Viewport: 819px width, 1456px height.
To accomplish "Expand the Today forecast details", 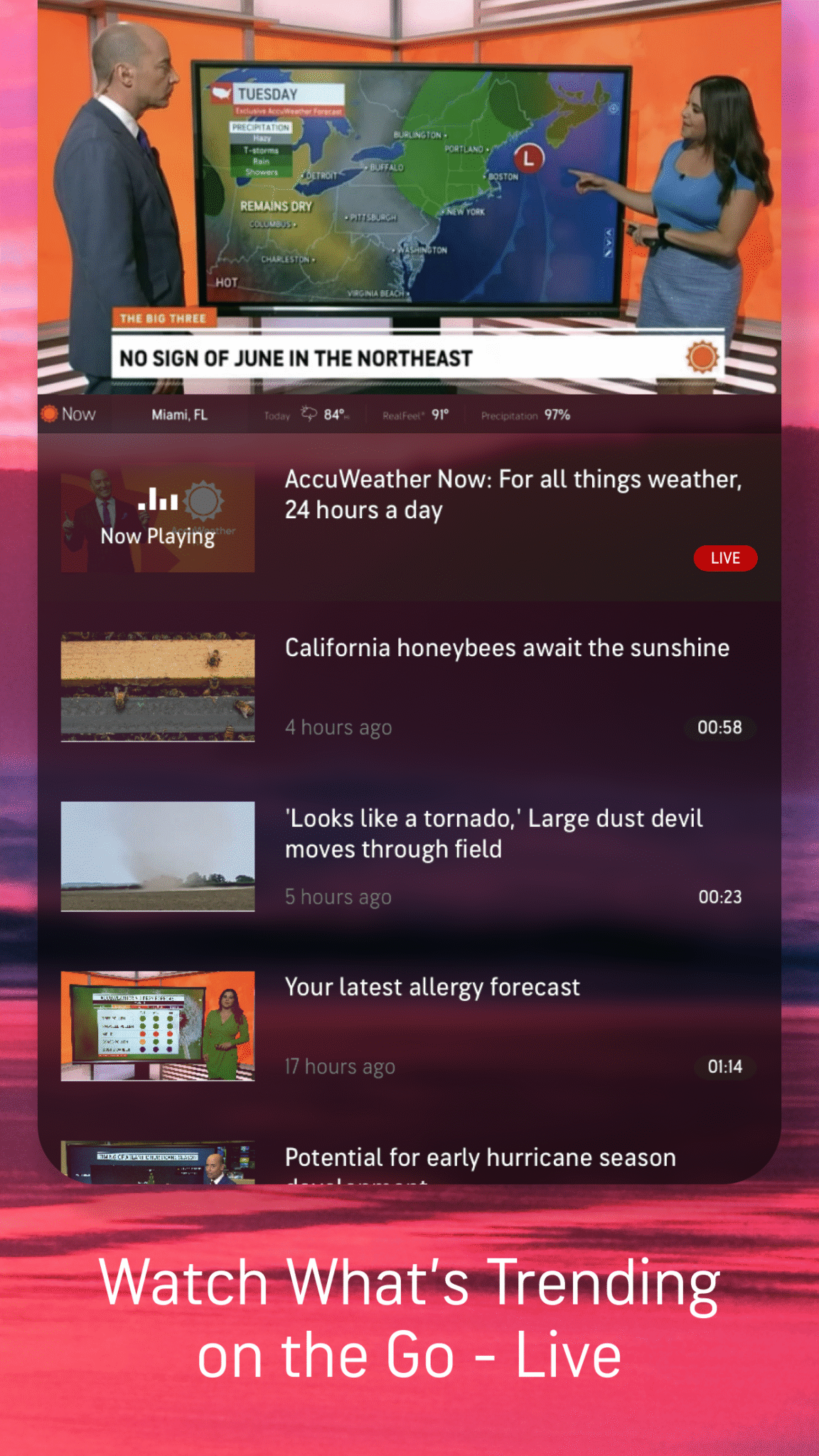I will coord(277,414).
